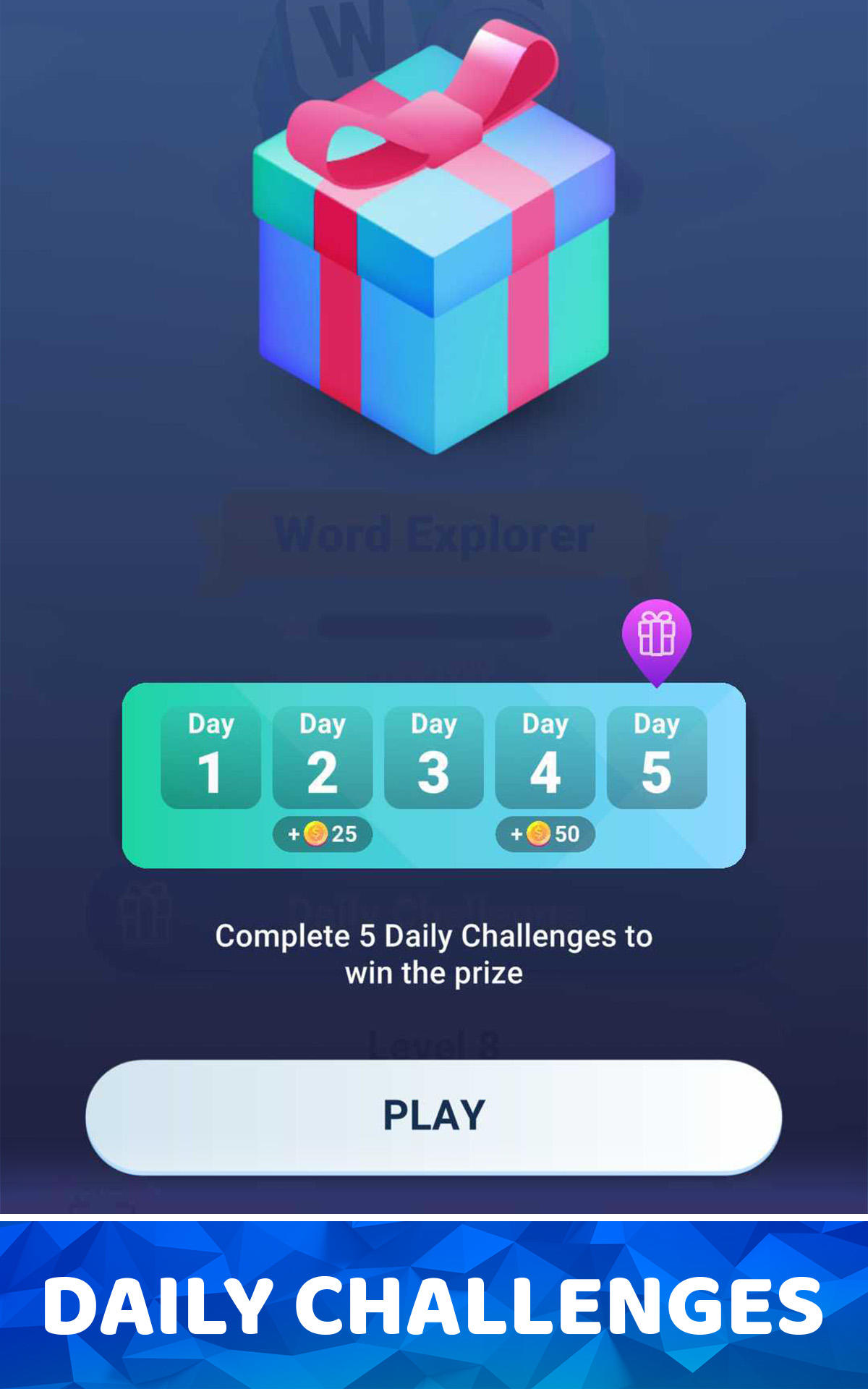868x1389 pixels.
Task: Tap the coin icon in the +25 reward badge
Action: [x=315, y=834]
